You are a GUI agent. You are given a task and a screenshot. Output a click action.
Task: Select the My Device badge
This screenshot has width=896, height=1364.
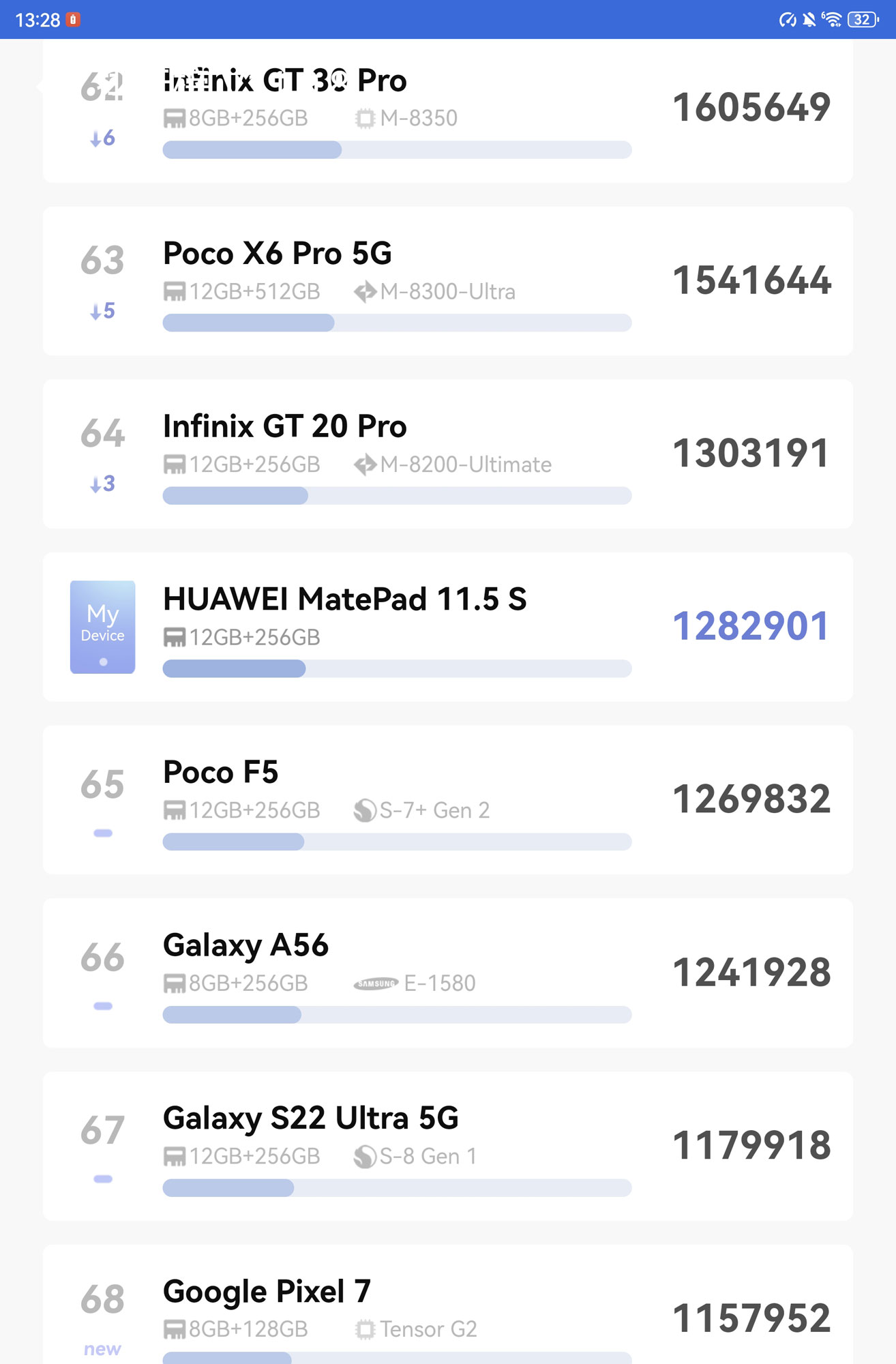pyautogui.click(x=102, y=625)
